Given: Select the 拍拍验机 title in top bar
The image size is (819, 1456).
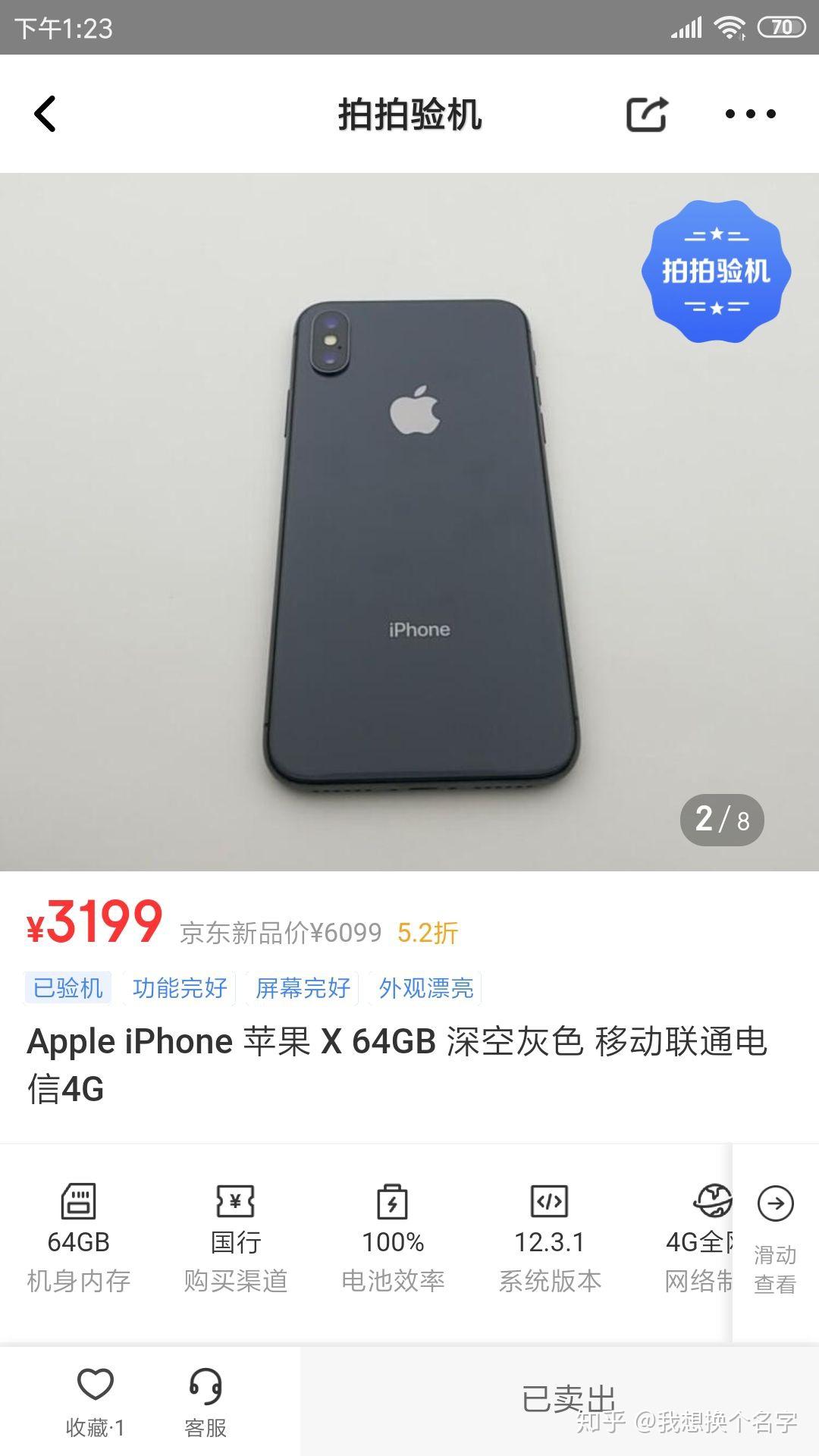Looking at the screenshot, I should click(x=409, y=115).
